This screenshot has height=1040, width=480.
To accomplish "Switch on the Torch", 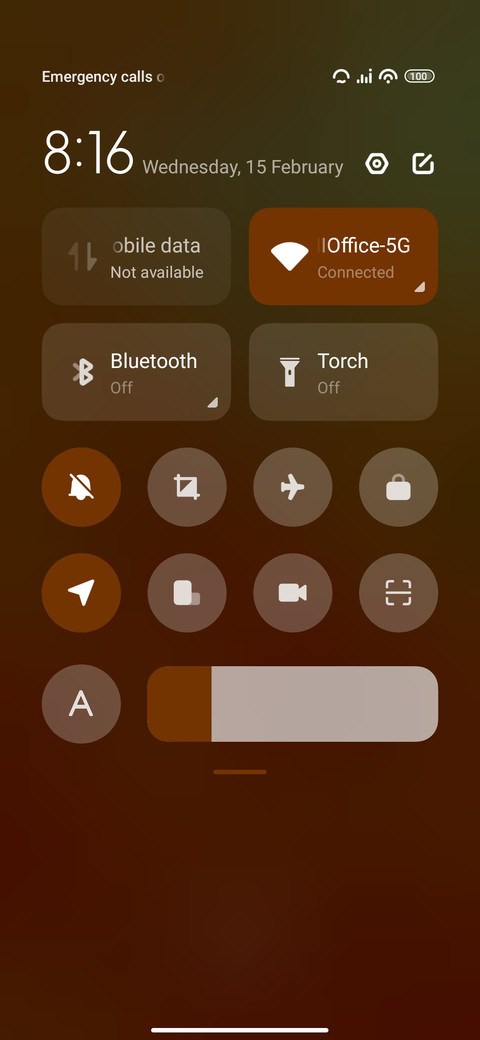I will (x=343, y=372).
